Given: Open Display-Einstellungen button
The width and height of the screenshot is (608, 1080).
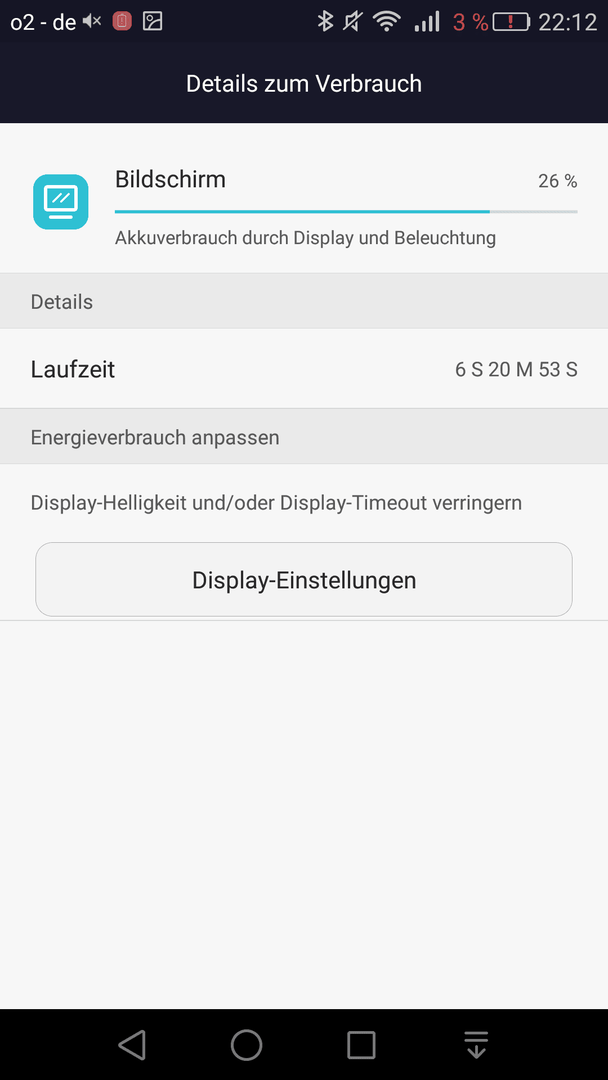Looking at the screenshot, I should [304, 579].
